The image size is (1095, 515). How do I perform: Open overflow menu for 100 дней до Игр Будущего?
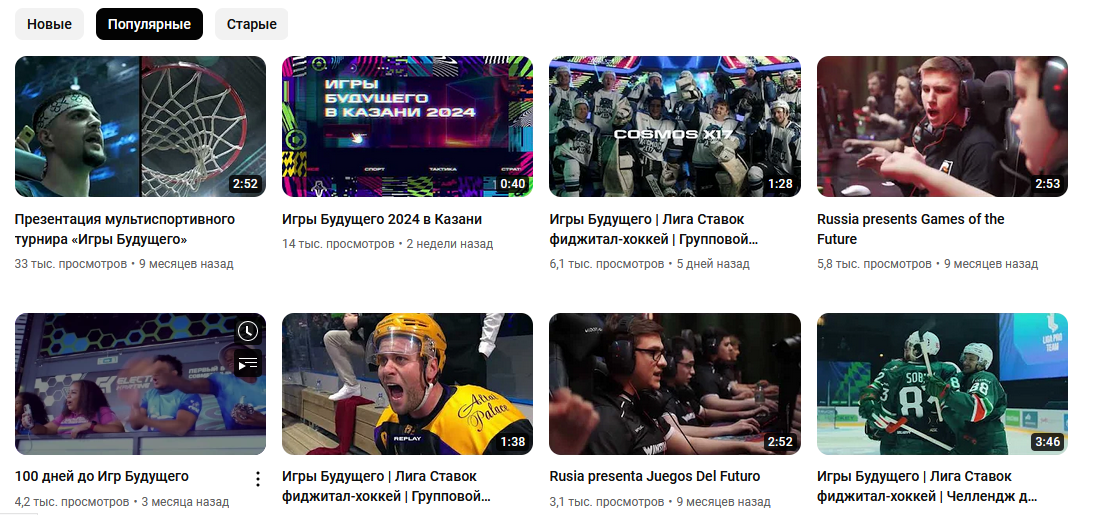pyautogui.click(x=257, y=478)
